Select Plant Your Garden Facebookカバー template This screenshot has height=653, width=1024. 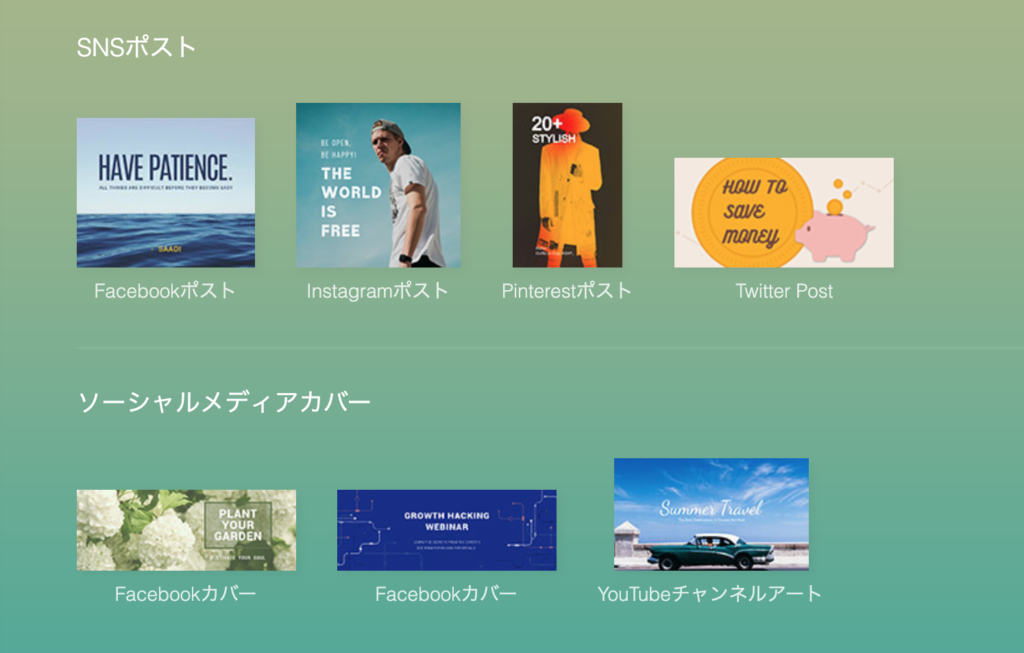click(x=186, y=530)
